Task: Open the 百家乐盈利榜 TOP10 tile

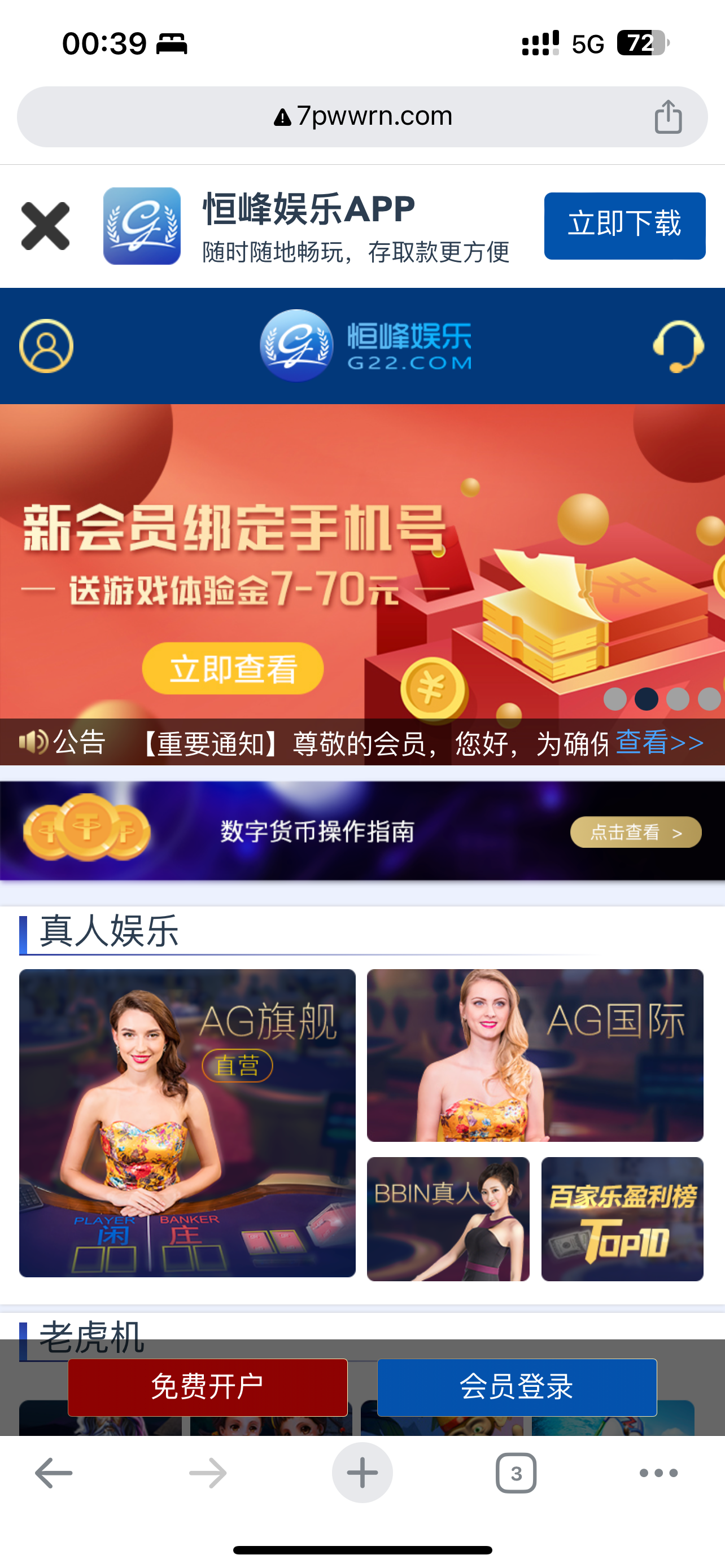Action: coord(622,1219)
